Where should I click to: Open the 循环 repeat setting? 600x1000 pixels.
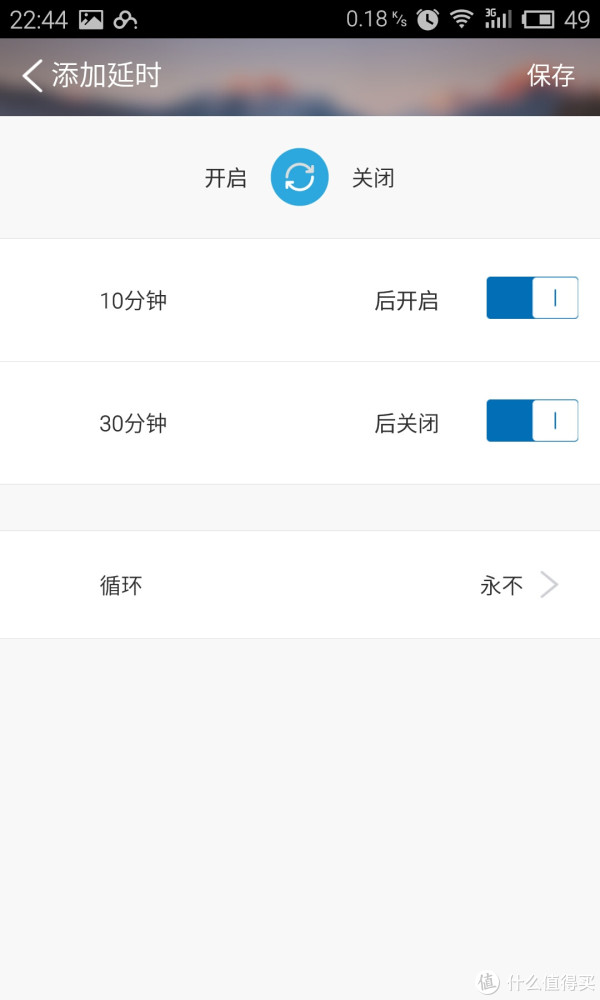[300, 585]
